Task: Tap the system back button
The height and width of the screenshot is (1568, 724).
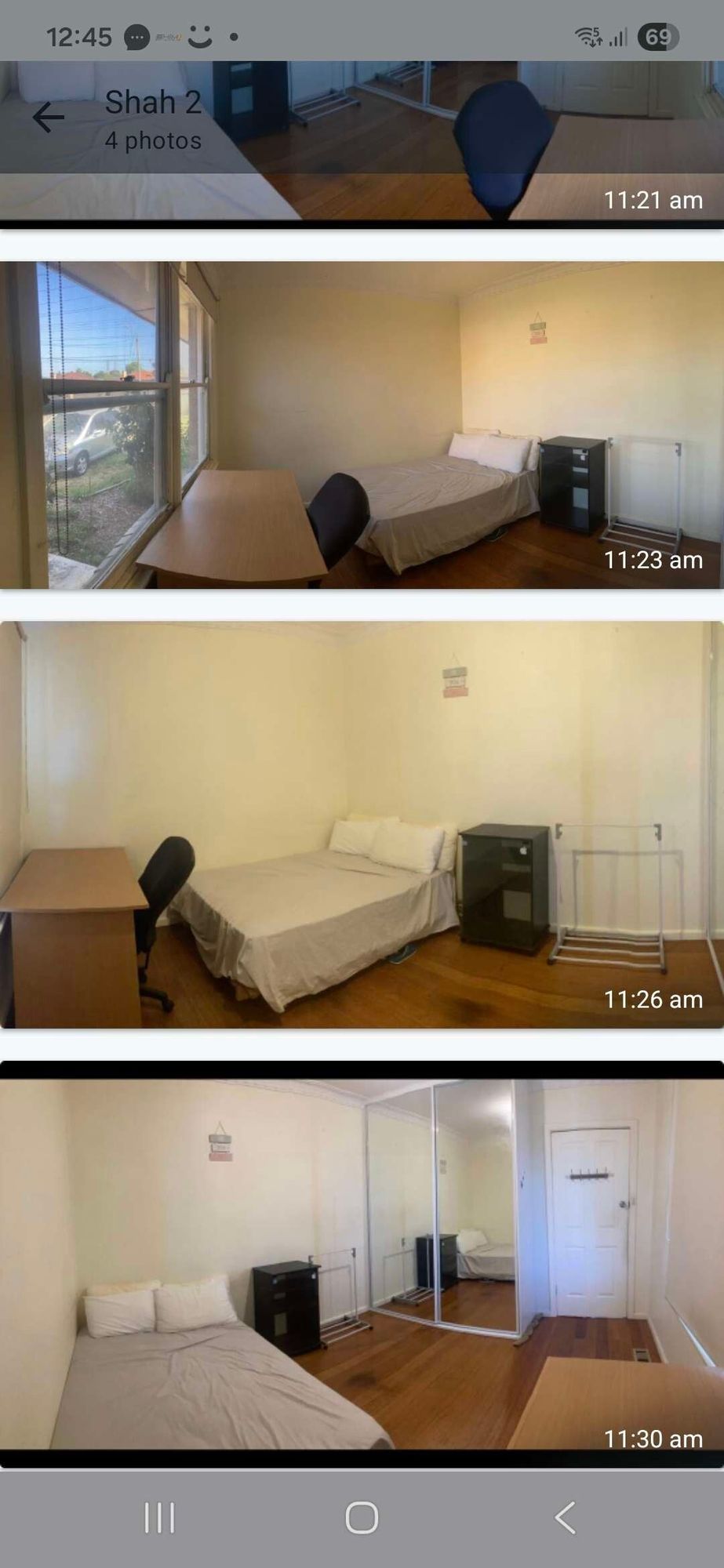Action: pyautogui.click(x=565, y=1518)
